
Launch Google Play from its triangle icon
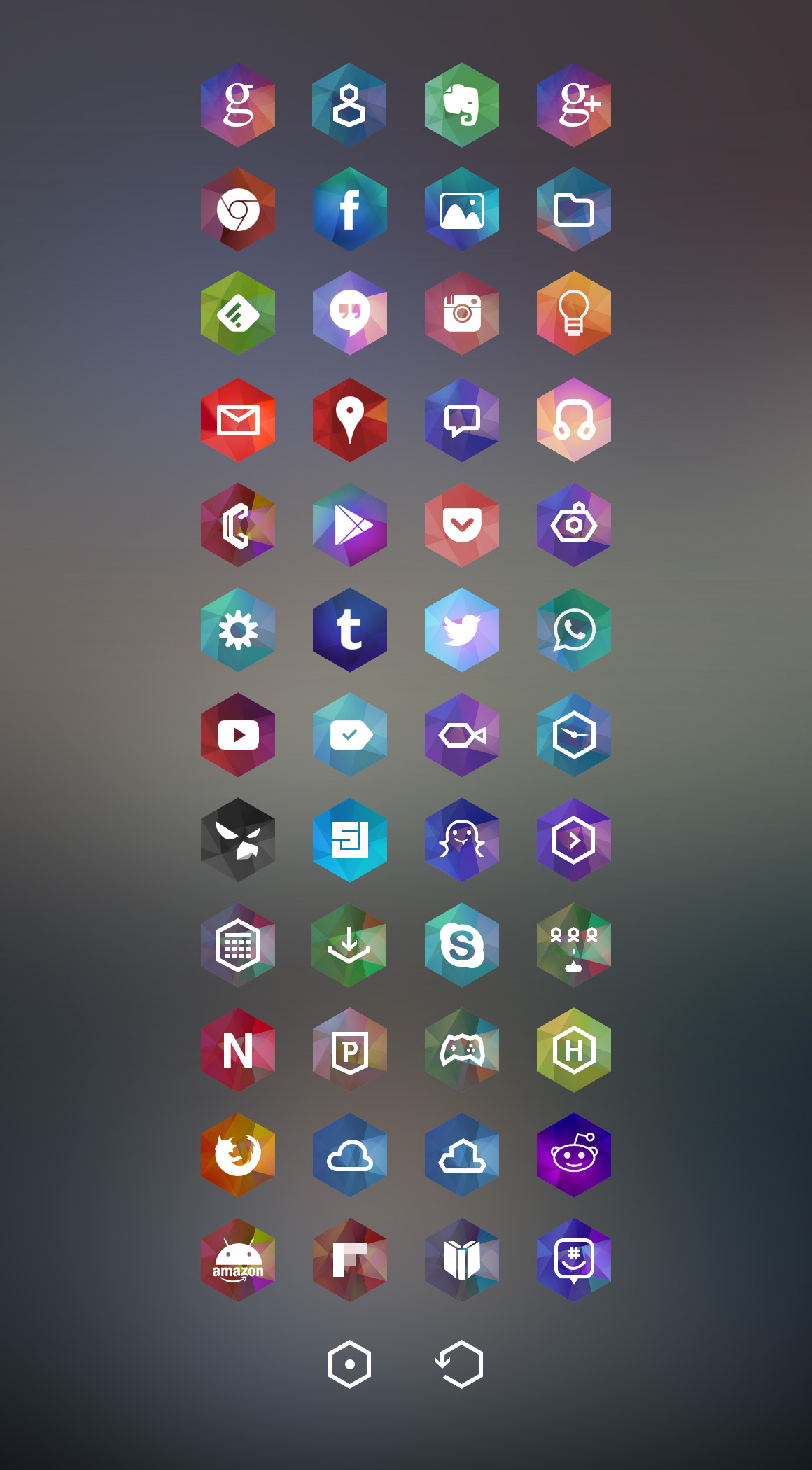pyautogui.click(x=350, y=525)
